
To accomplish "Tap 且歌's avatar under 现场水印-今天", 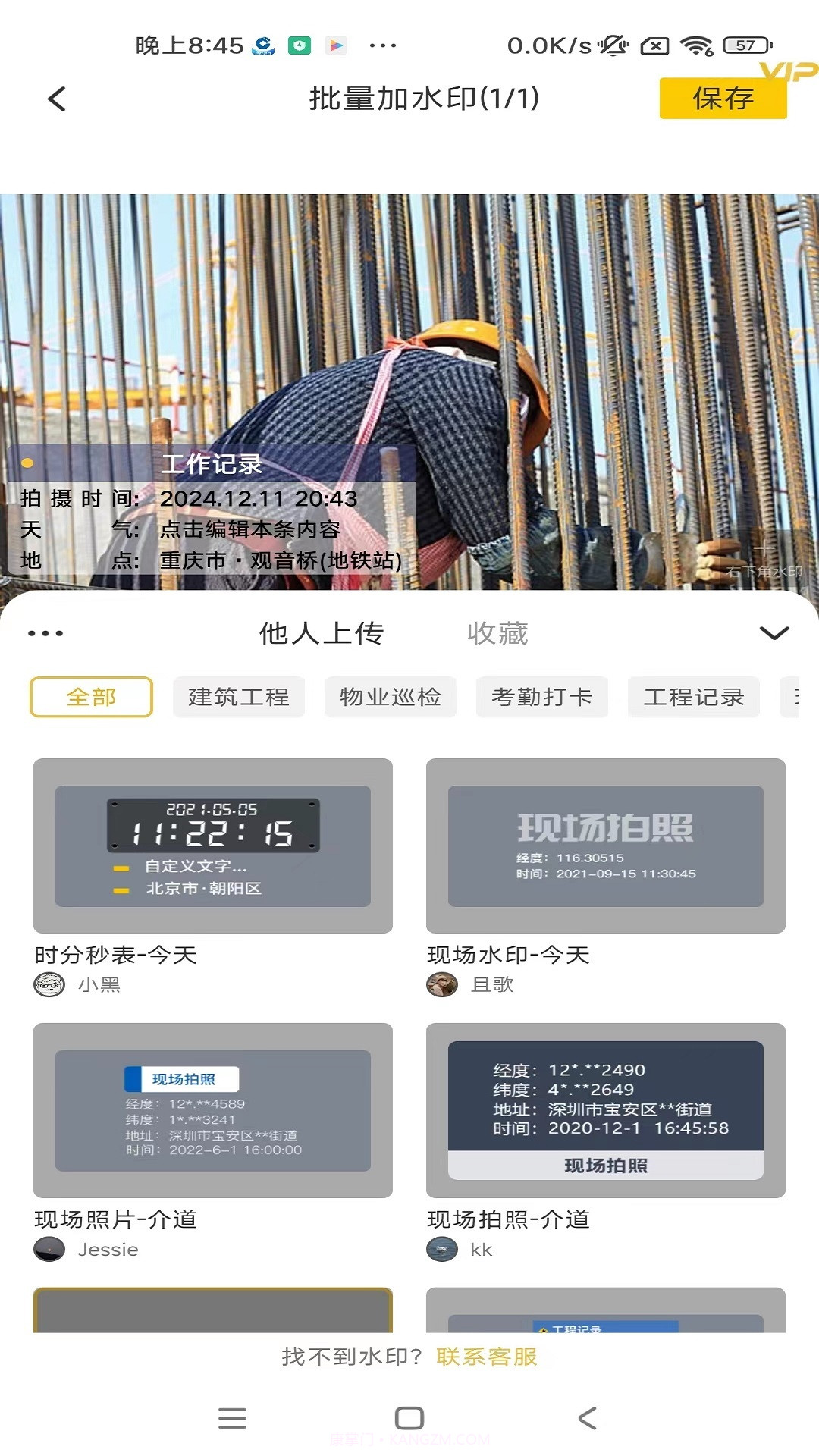I will coord(442,985).
